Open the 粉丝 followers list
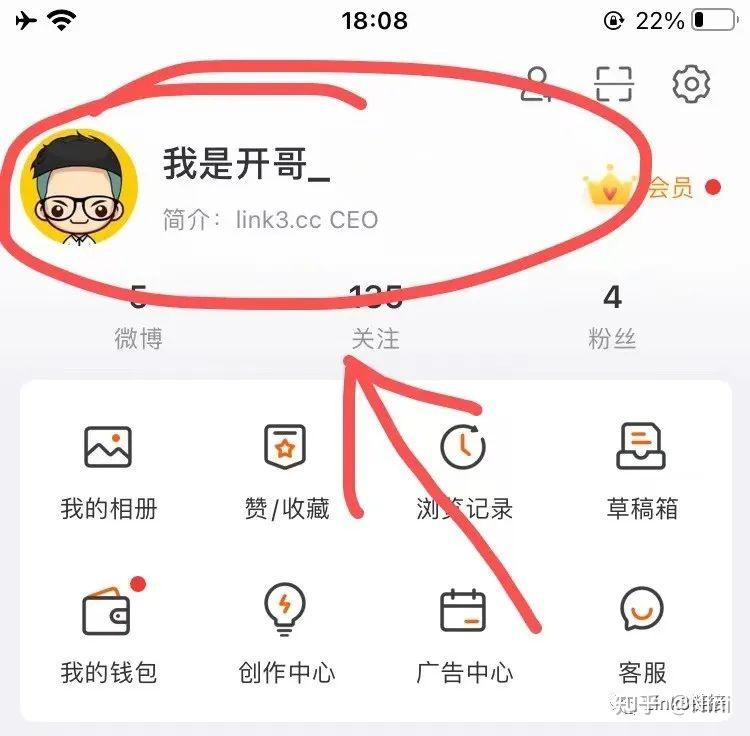Viewport: 750px width, 736px height. 612,318
